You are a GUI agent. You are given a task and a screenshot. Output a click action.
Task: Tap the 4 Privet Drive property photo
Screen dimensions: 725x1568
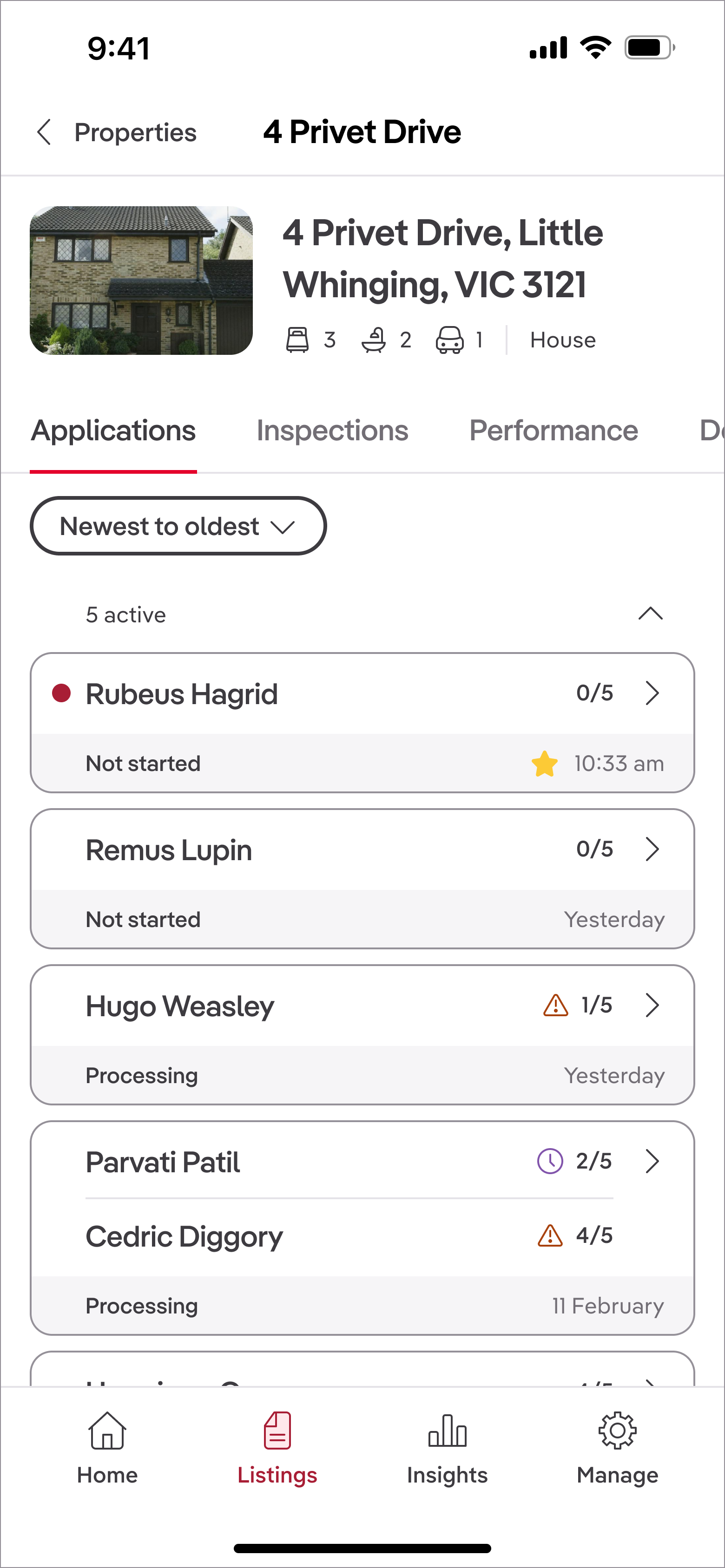tap(141, 281)
